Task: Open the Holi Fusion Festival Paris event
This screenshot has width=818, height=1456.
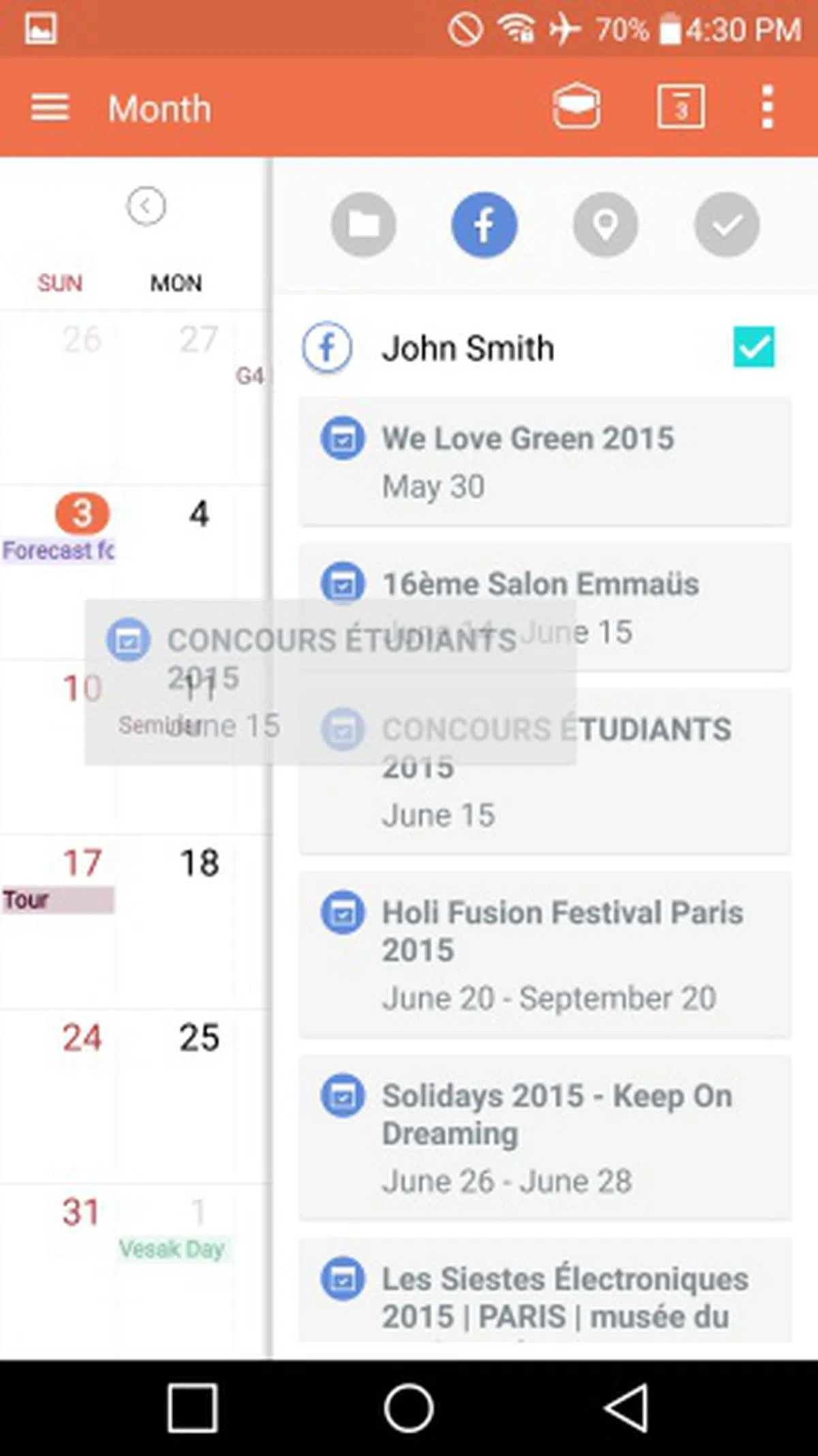Action: pos(544,954)
